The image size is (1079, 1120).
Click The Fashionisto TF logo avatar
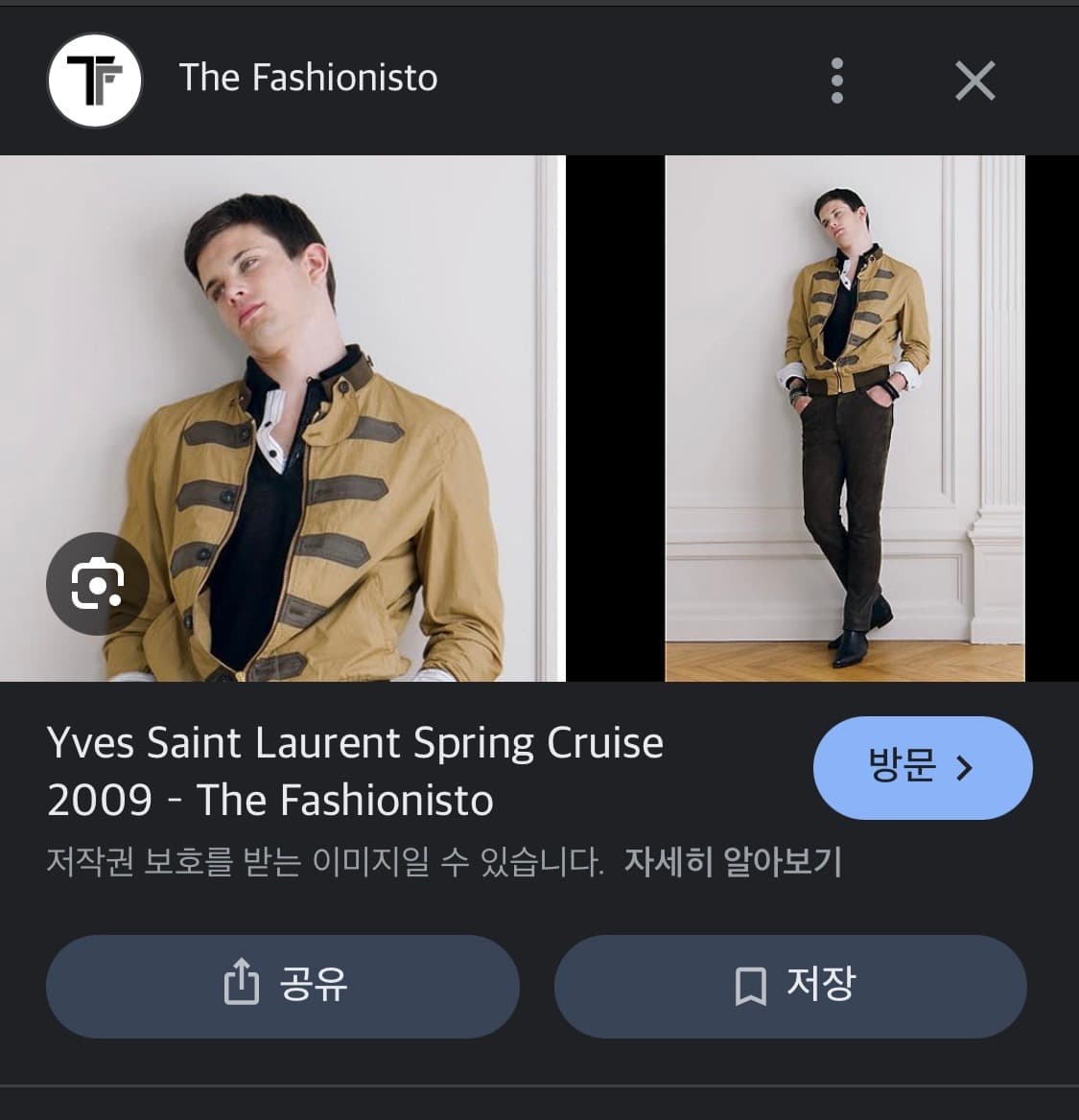94,80
